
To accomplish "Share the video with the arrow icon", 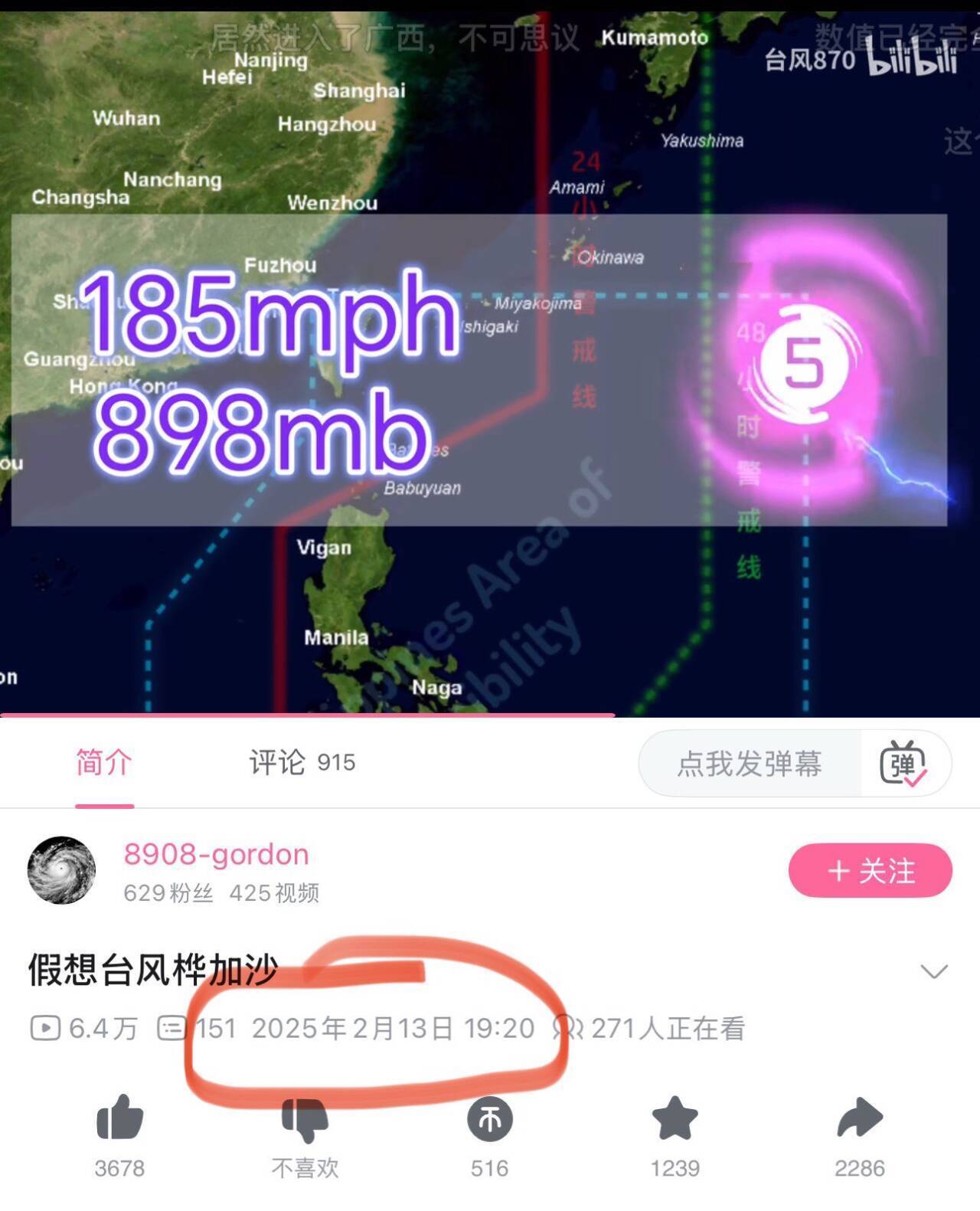I will click(x=859, y=1119).
